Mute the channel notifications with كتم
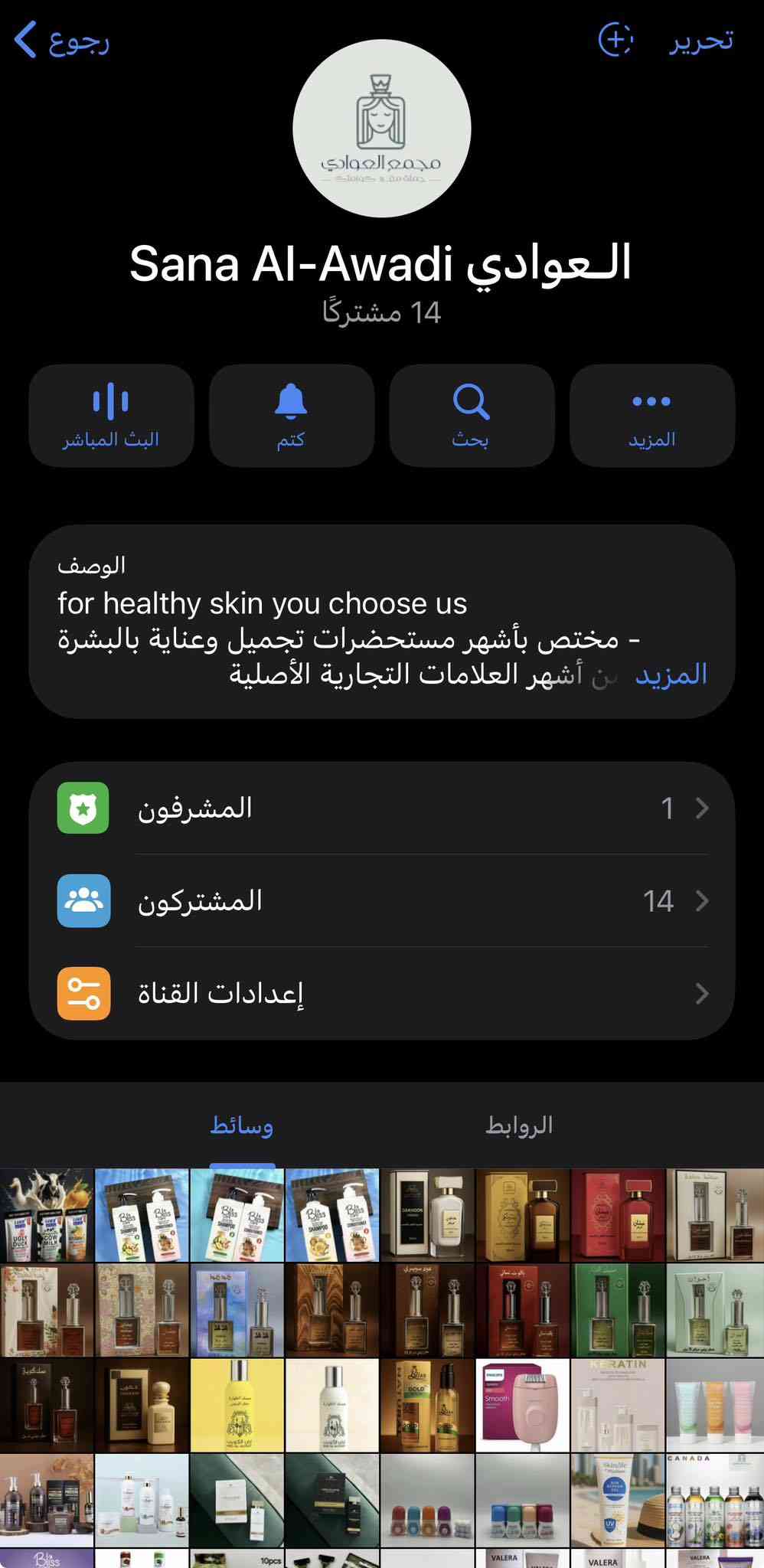The image size is (764, 1568). tap(291, 416)
